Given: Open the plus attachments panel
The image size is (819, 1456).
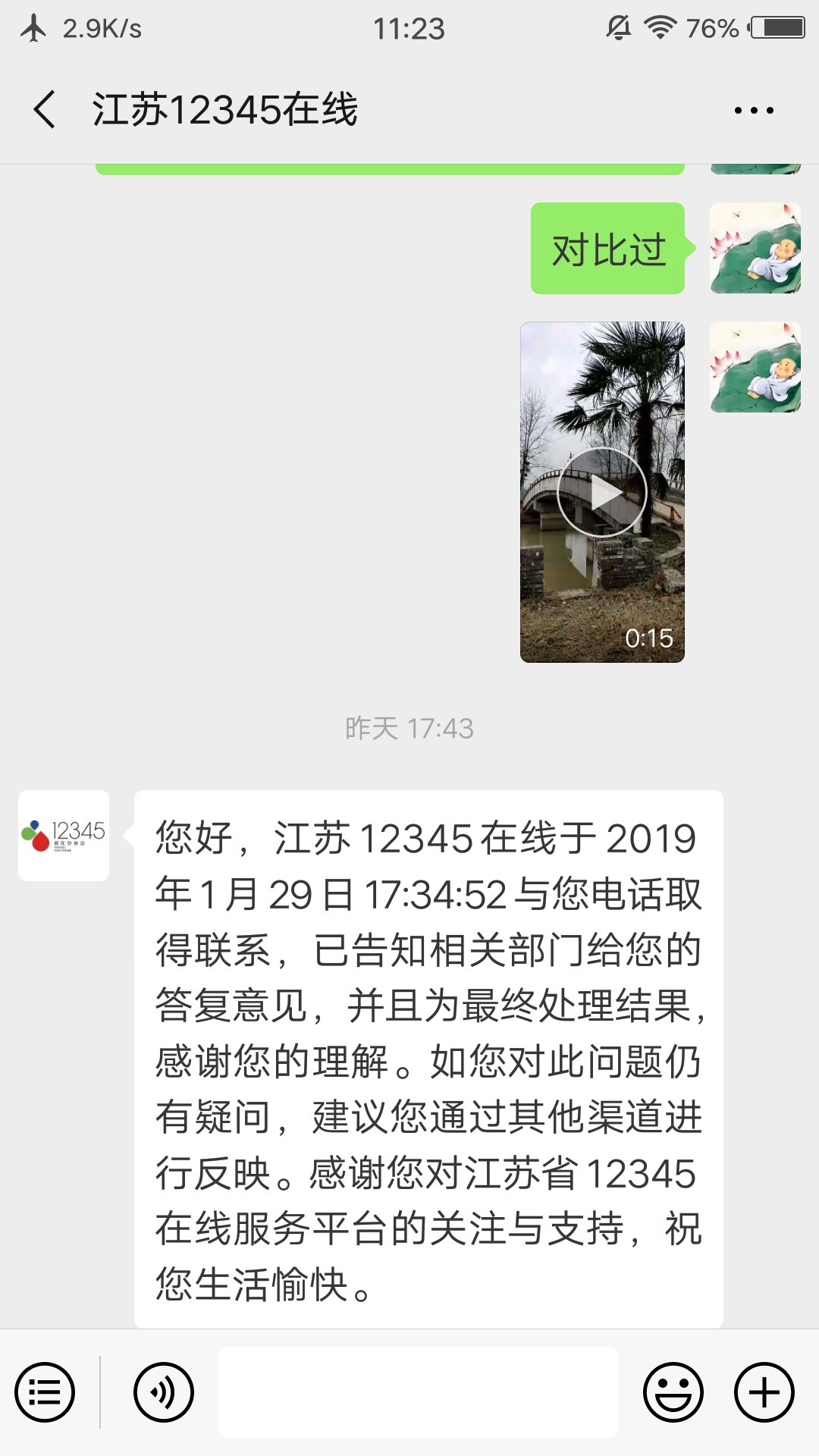Looking at the screenshot, I should point(764,1392).
